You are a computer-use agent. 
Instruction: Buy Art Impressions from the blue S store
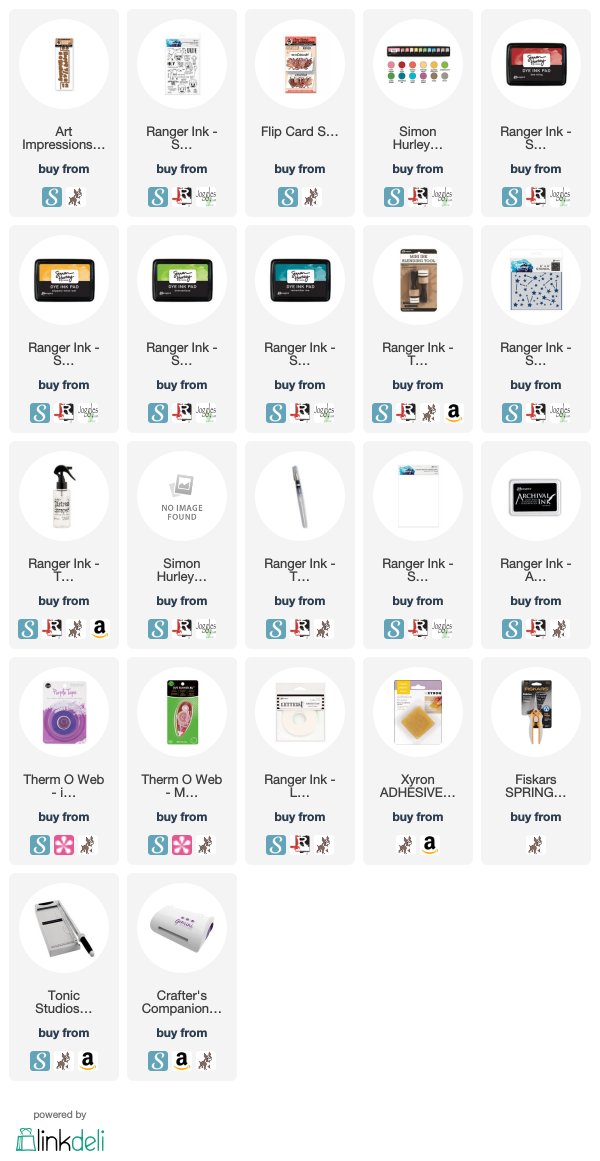[52, 197]
